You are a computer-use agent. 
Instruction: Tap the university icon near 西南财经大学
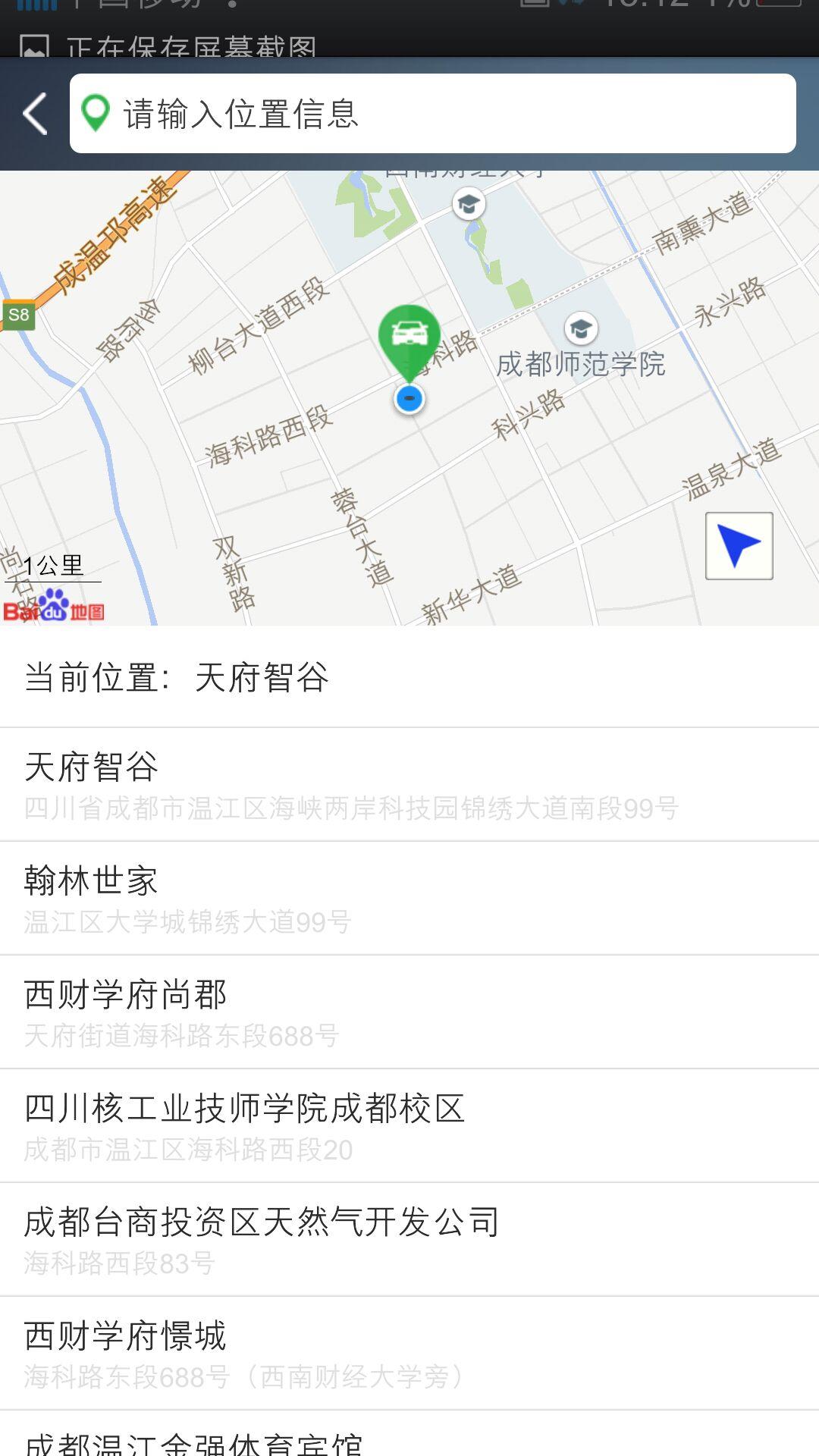coord(468,203)
